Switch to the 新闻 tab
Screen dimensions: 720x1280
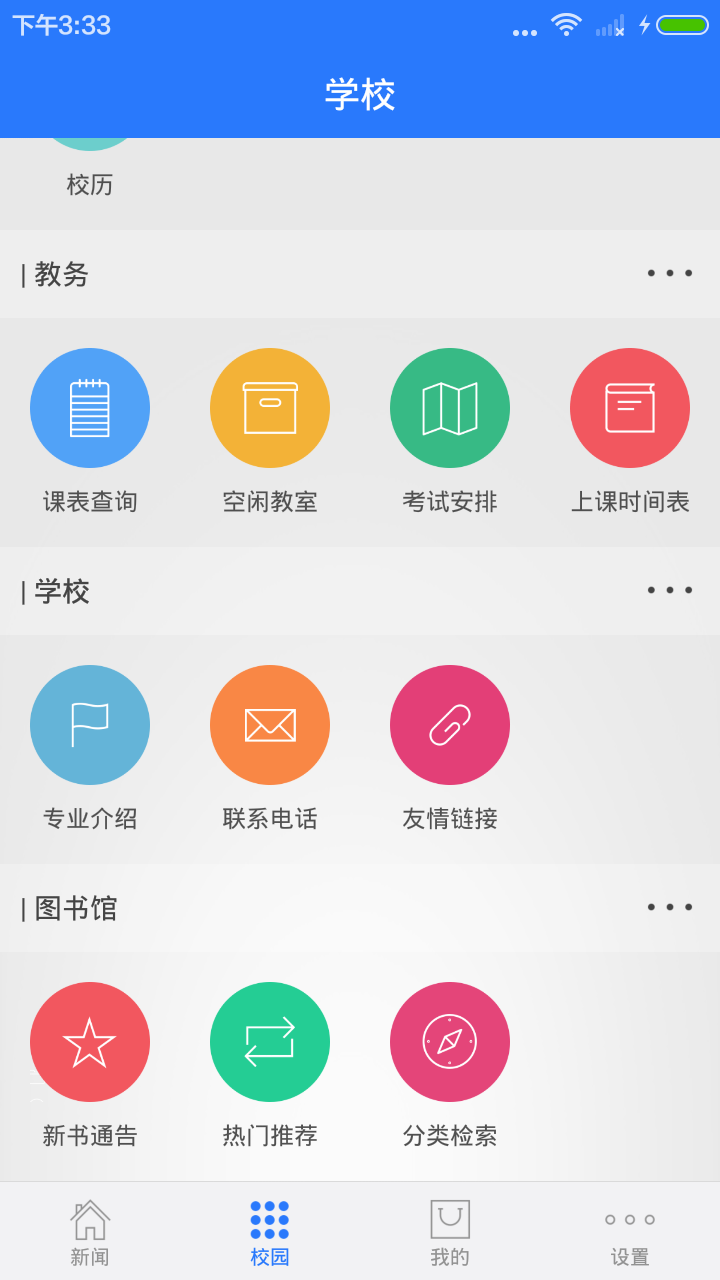(90, 1230)
